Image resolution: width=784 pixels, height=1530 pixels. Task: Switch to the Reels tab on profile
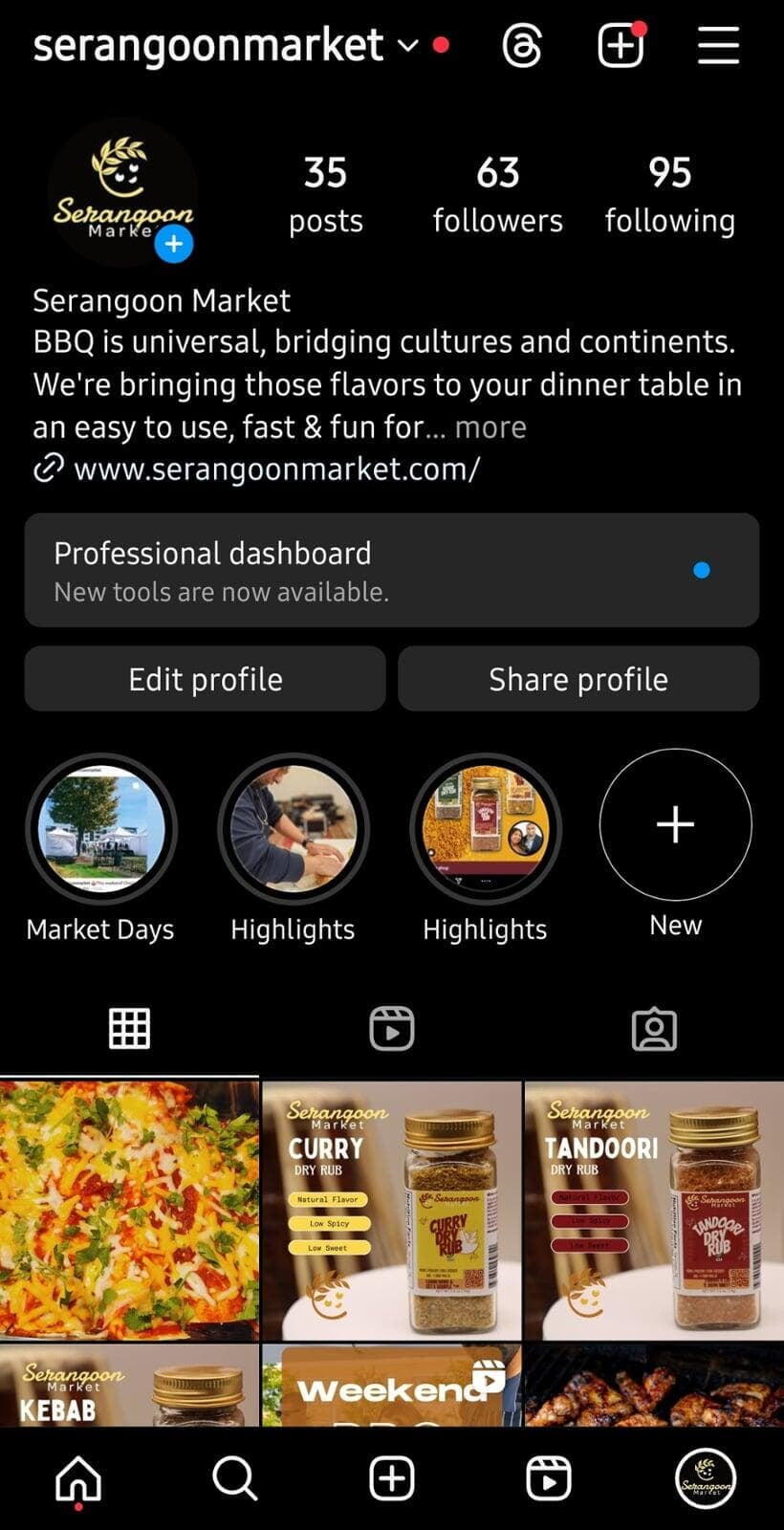click(392, 1029)
